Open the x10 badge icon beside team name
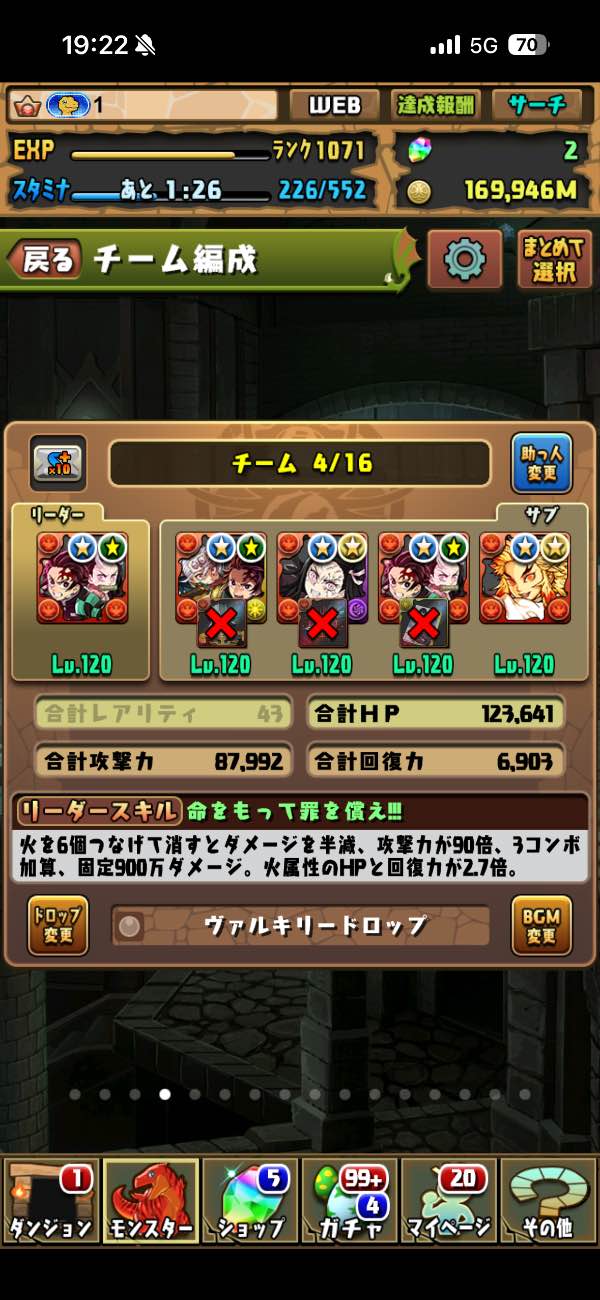 58,463
